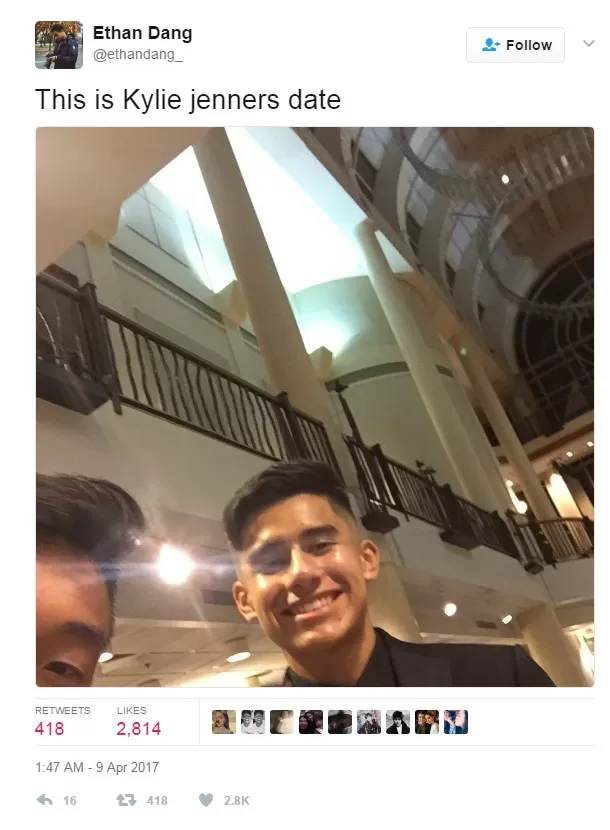The image size is (610, 830).
Task: Open the @ethandang_ profile link
Action: point(138,55)
